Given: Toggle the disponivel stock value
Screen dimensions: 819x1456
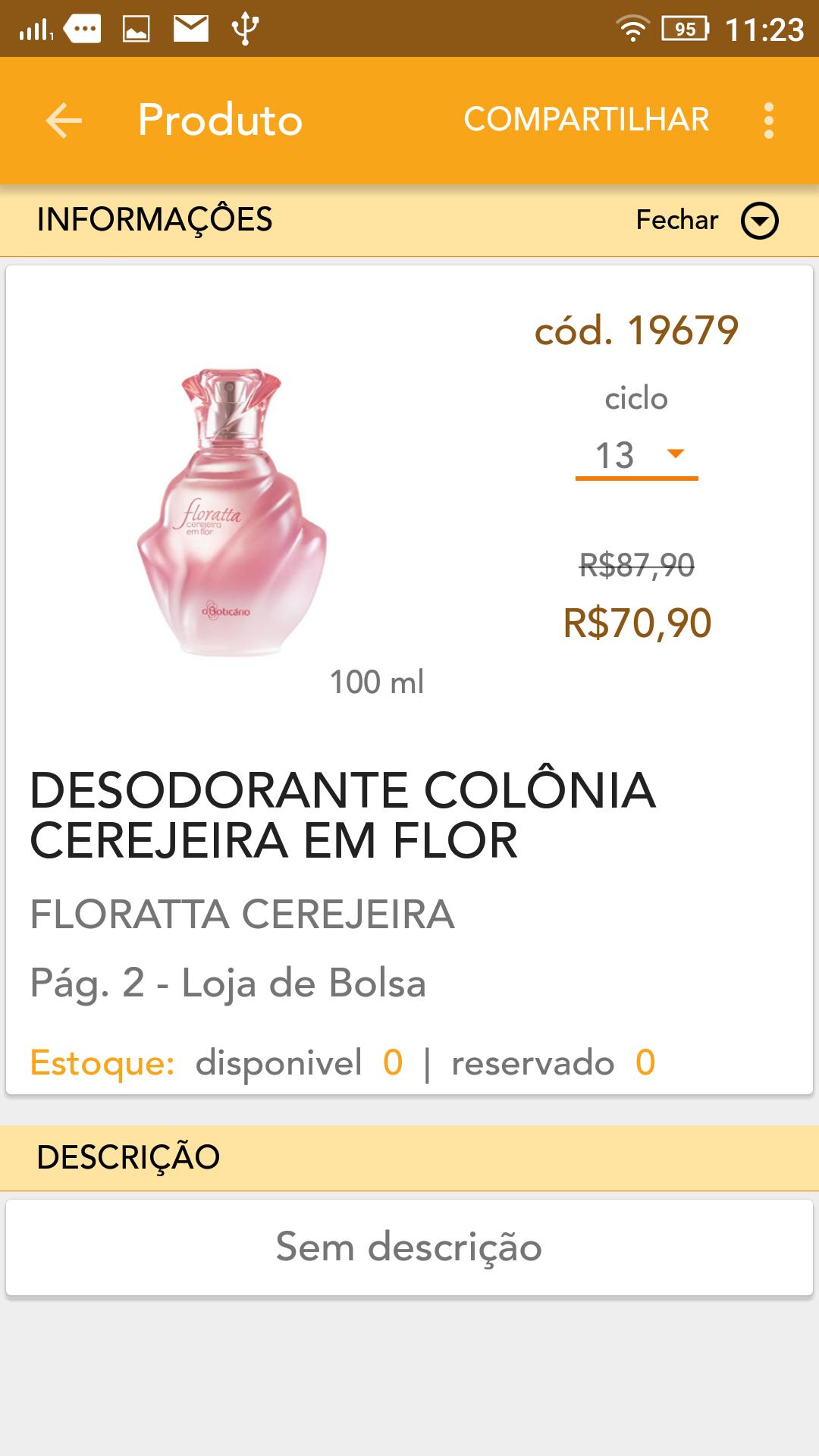Looking at the screenshot, I should click(x=393, y=1064).
